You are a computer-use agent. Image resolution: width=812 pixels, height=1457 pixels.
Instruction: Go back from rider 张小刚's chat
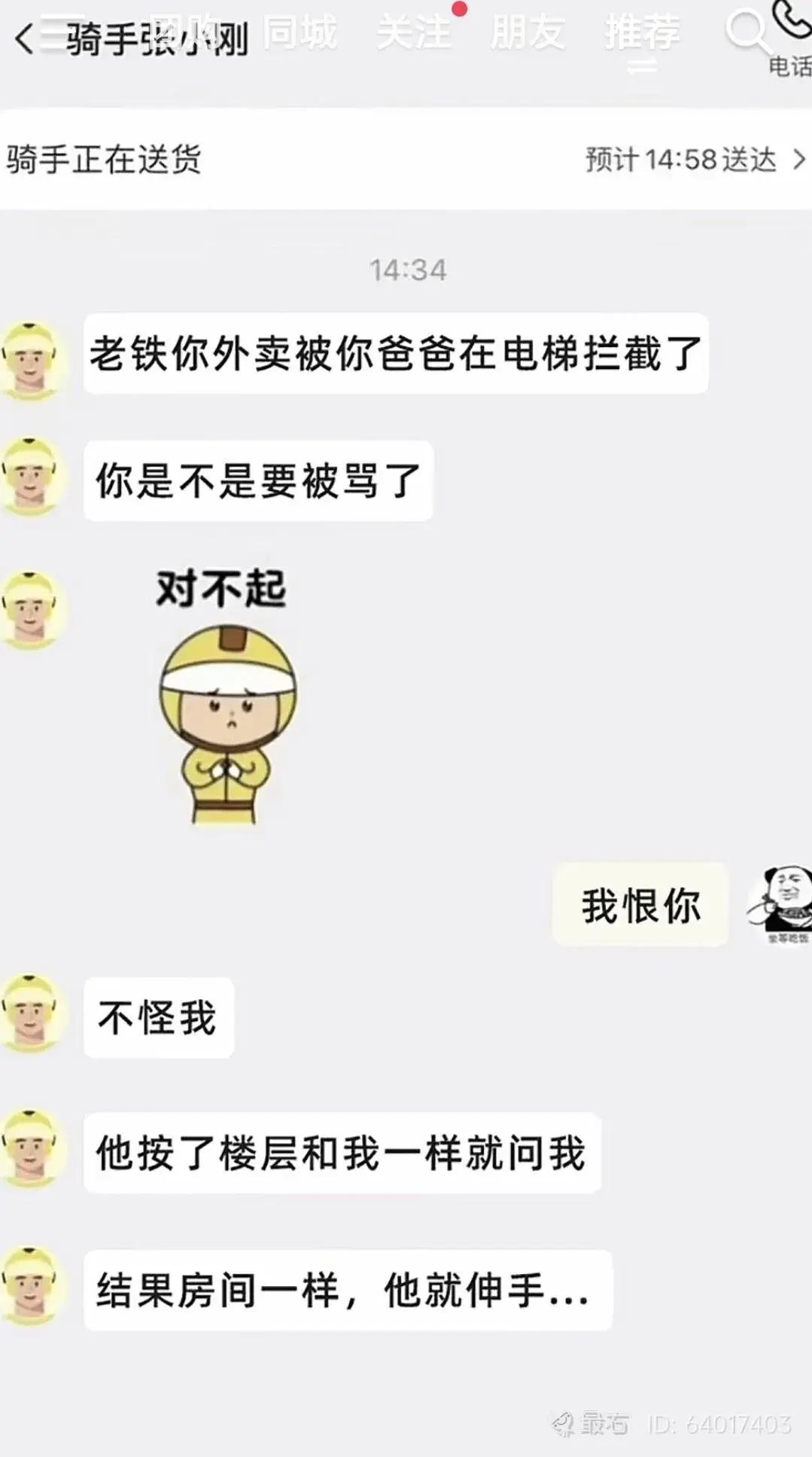[24, 39]
